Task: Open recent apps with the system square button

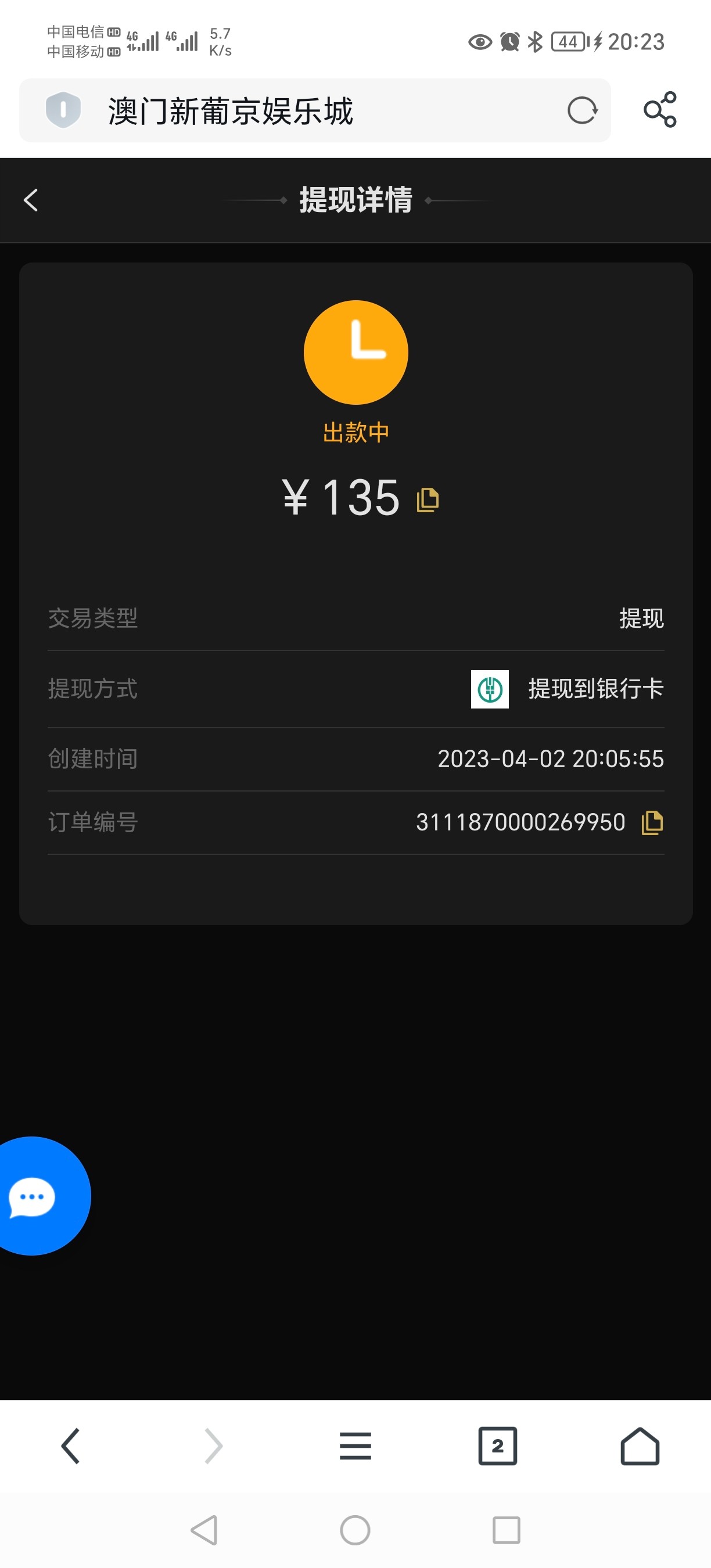Action: point(506,1530)
